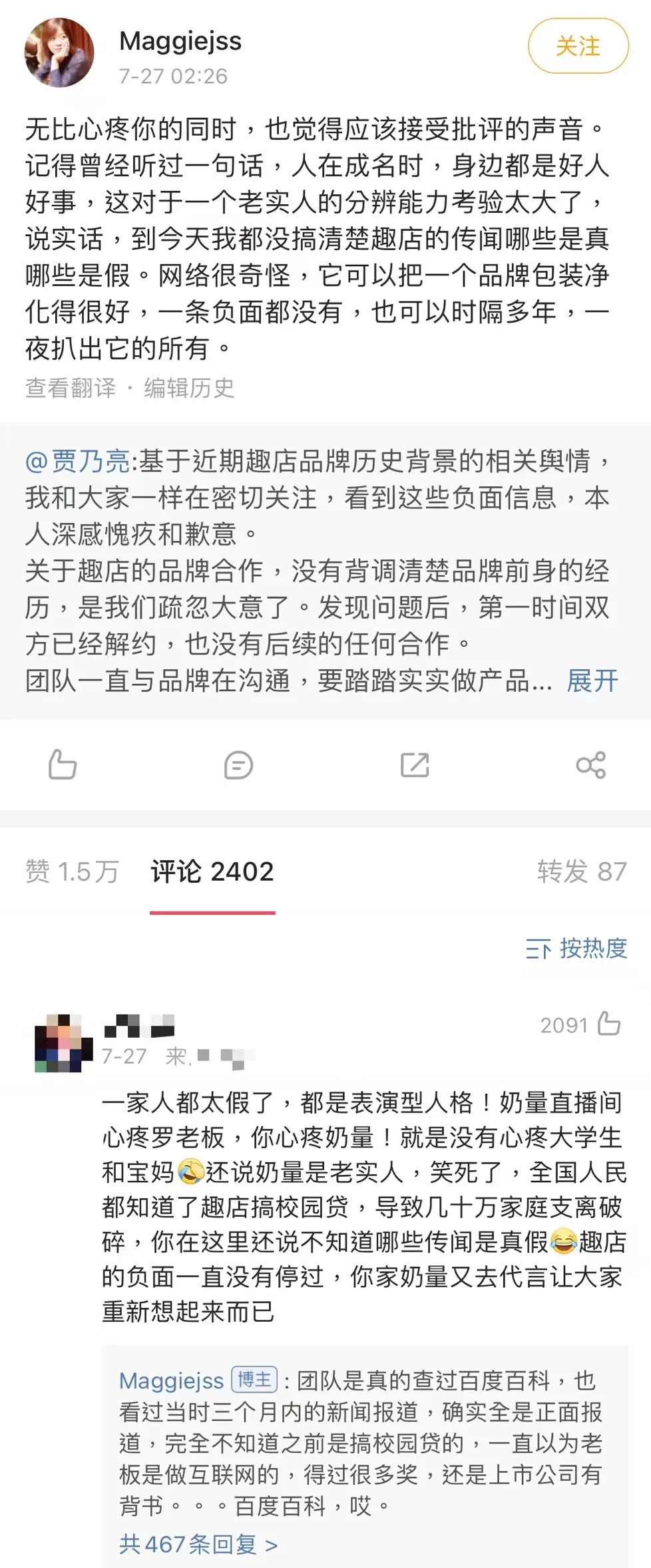Like the top comment with 2091 likes

point(608,1024)
